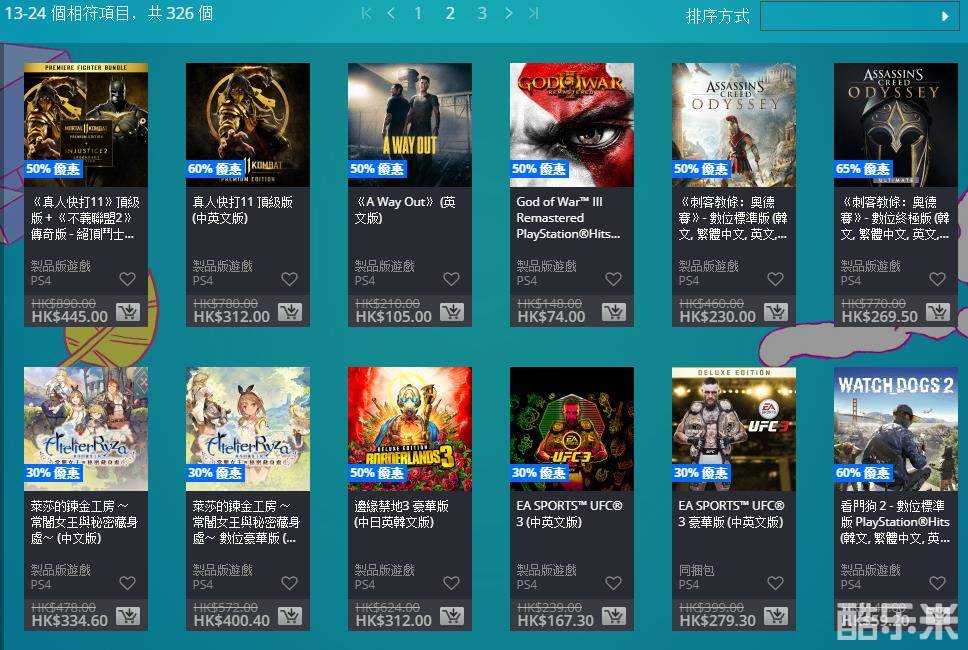Open the A Way Out game tile

(x=410, y=125)
